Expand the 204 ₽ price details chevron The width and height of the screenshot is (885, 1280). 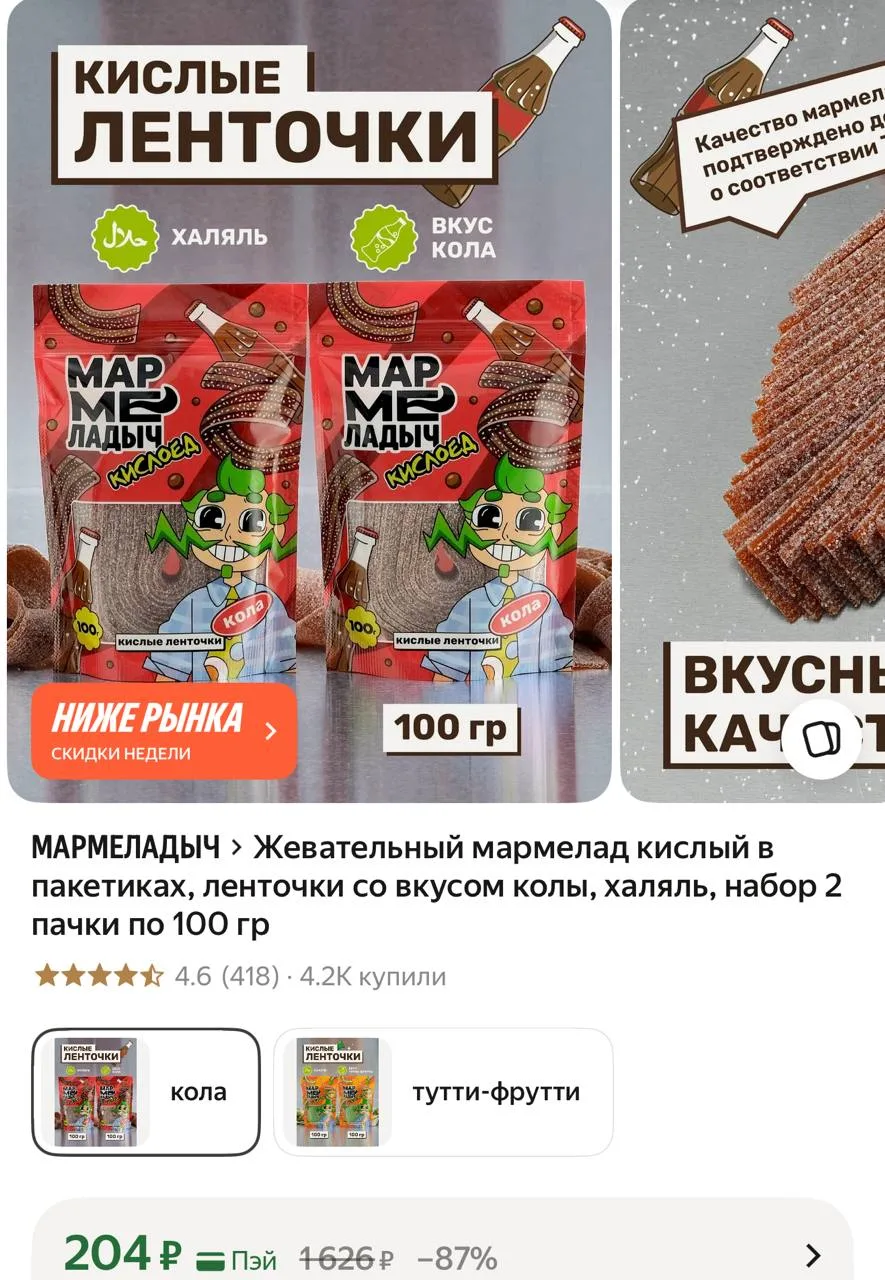pos(813,1256)
